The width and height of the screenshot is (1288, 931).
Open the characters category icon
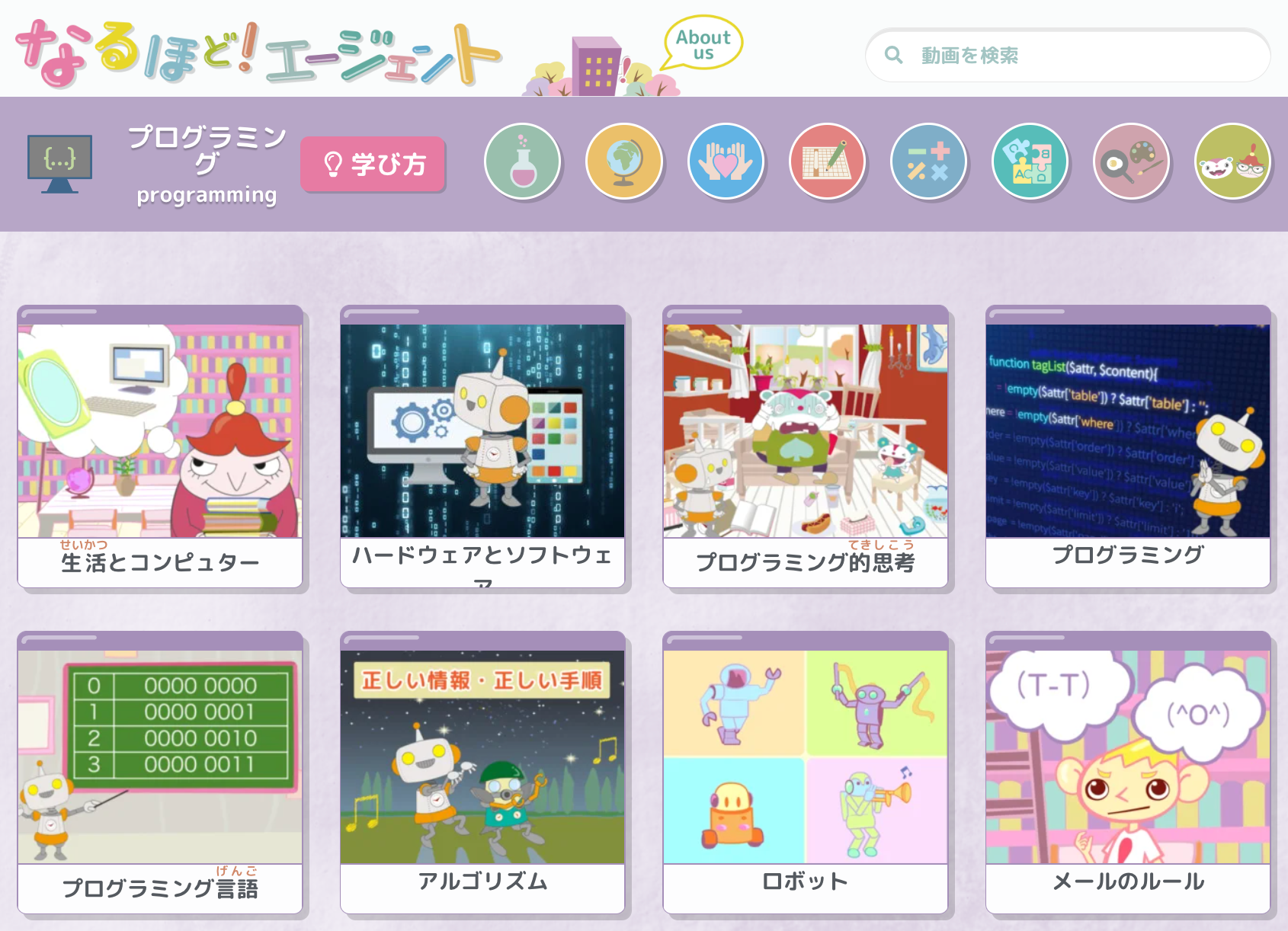(x=1232, y=162)
